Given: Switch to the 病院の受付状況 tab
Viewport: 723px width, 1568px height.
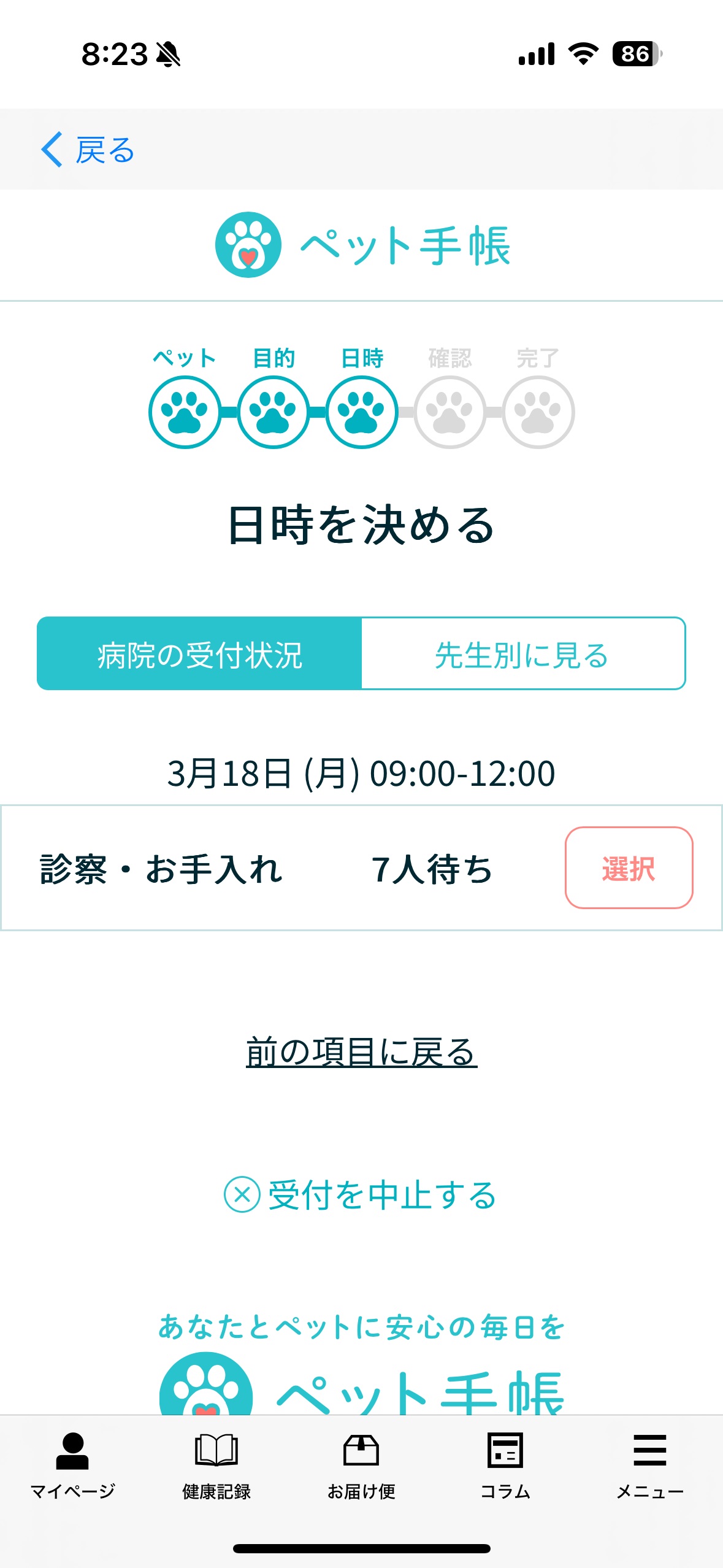Looking at the screenshot, I should pos(199,653).
